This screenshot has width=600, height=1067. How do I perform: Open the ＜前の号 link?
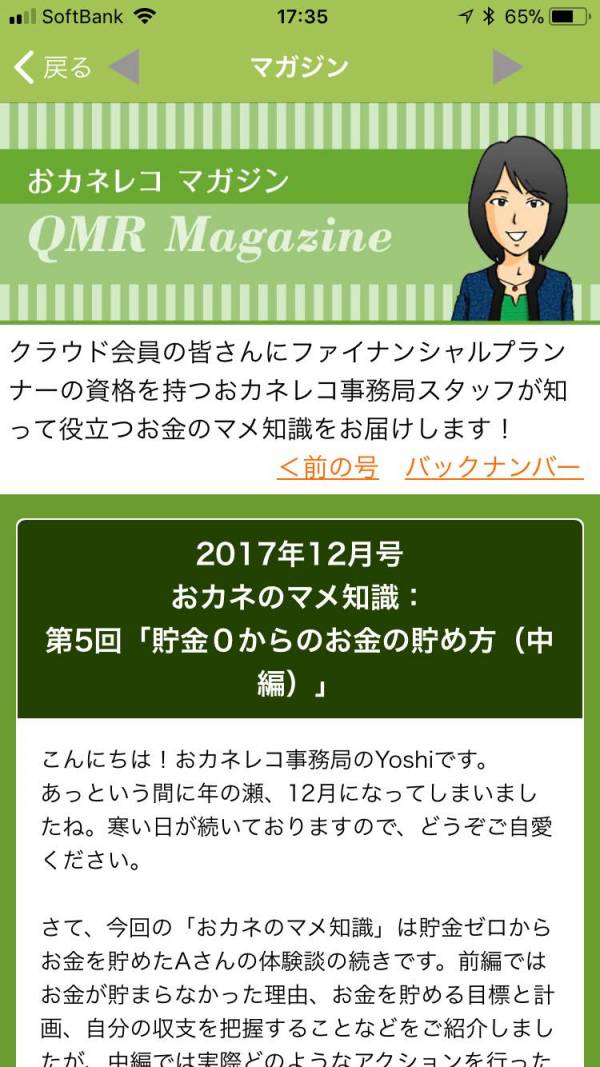[328, 467]
